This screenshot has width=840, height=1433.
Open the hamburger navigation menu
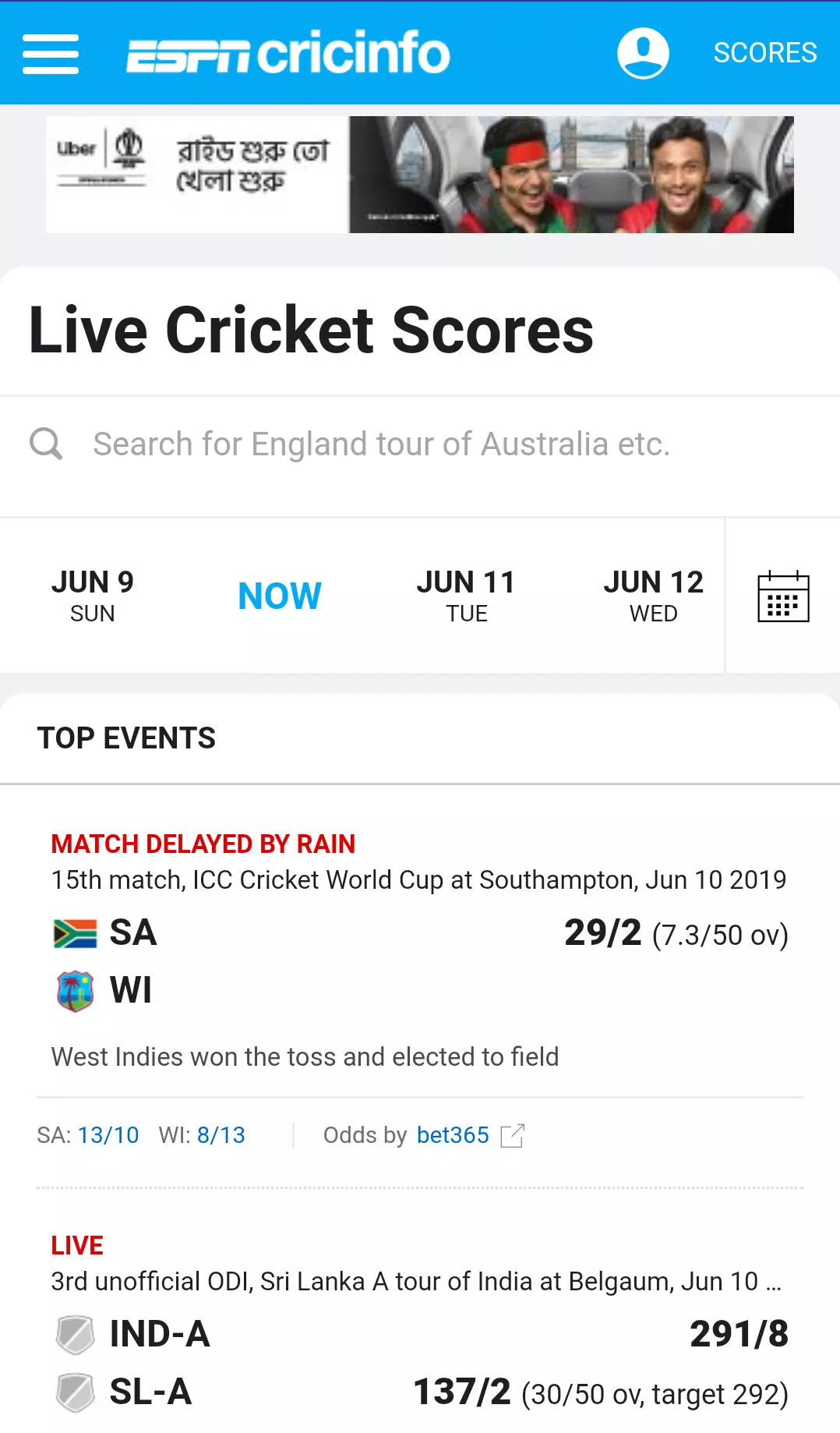pyautogui.click(x=50, y=52)
